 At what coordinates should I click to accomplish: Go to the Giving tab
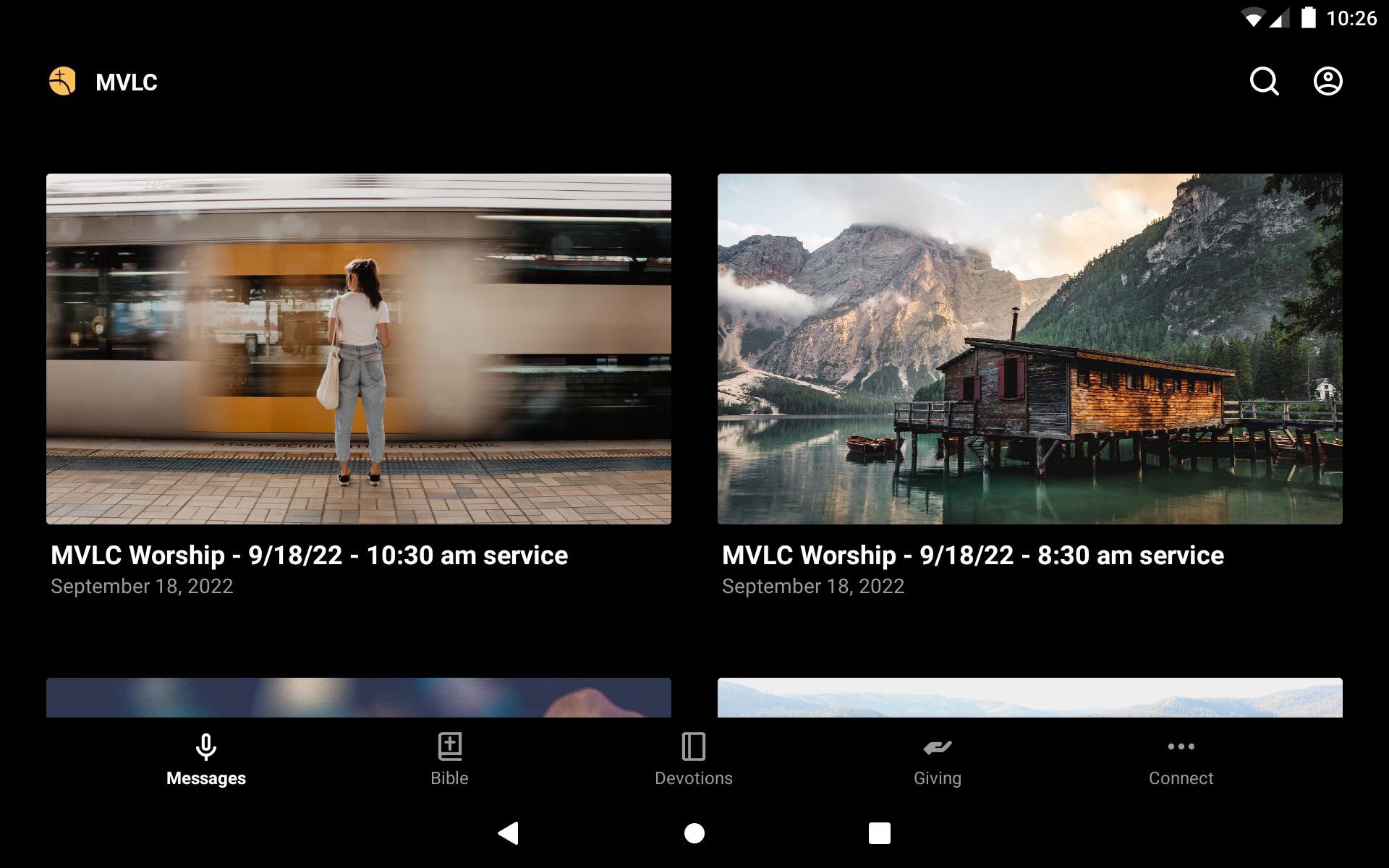[x=937, y=759]
